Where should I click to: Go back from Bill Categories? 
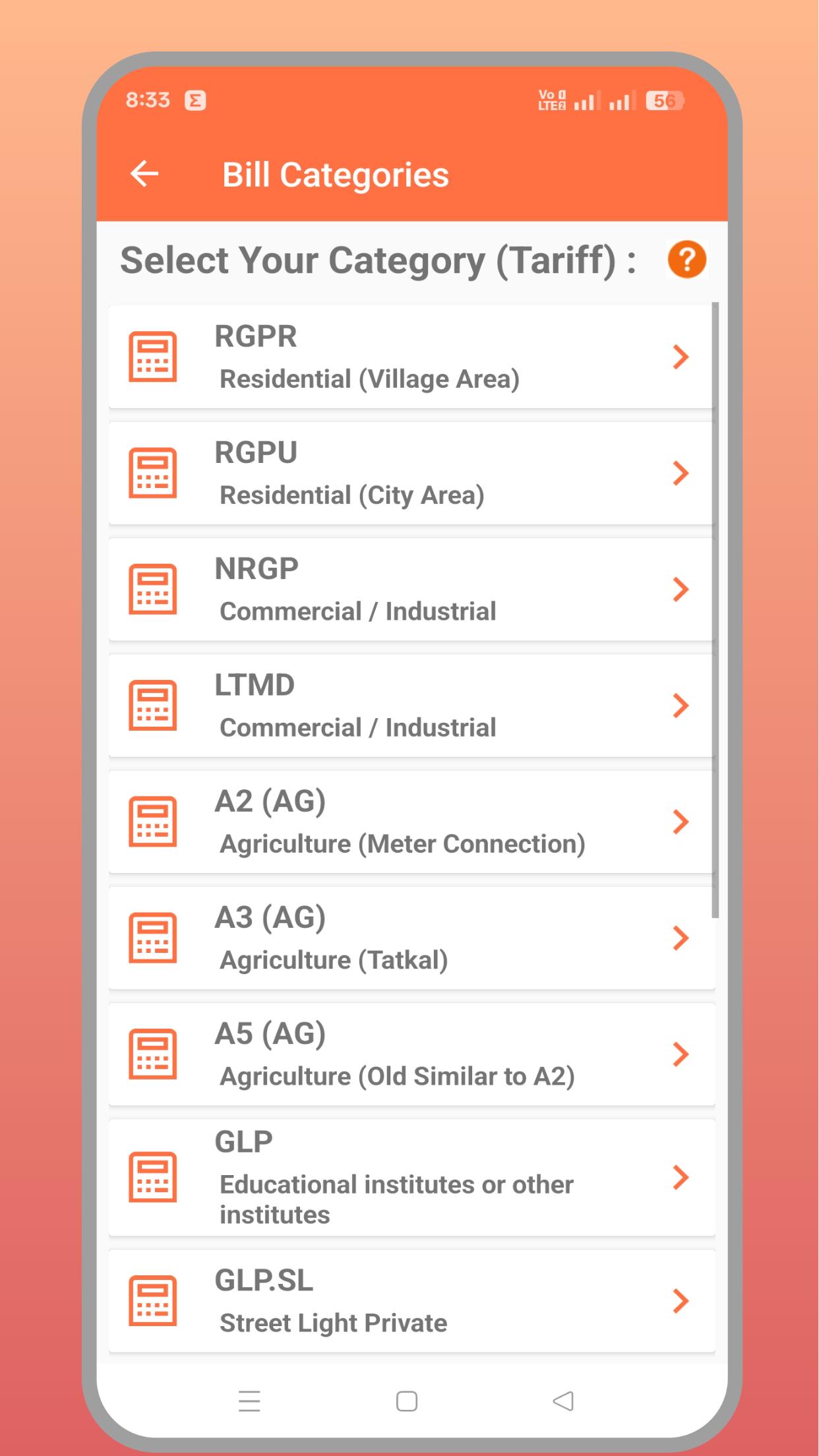(144, 174)
